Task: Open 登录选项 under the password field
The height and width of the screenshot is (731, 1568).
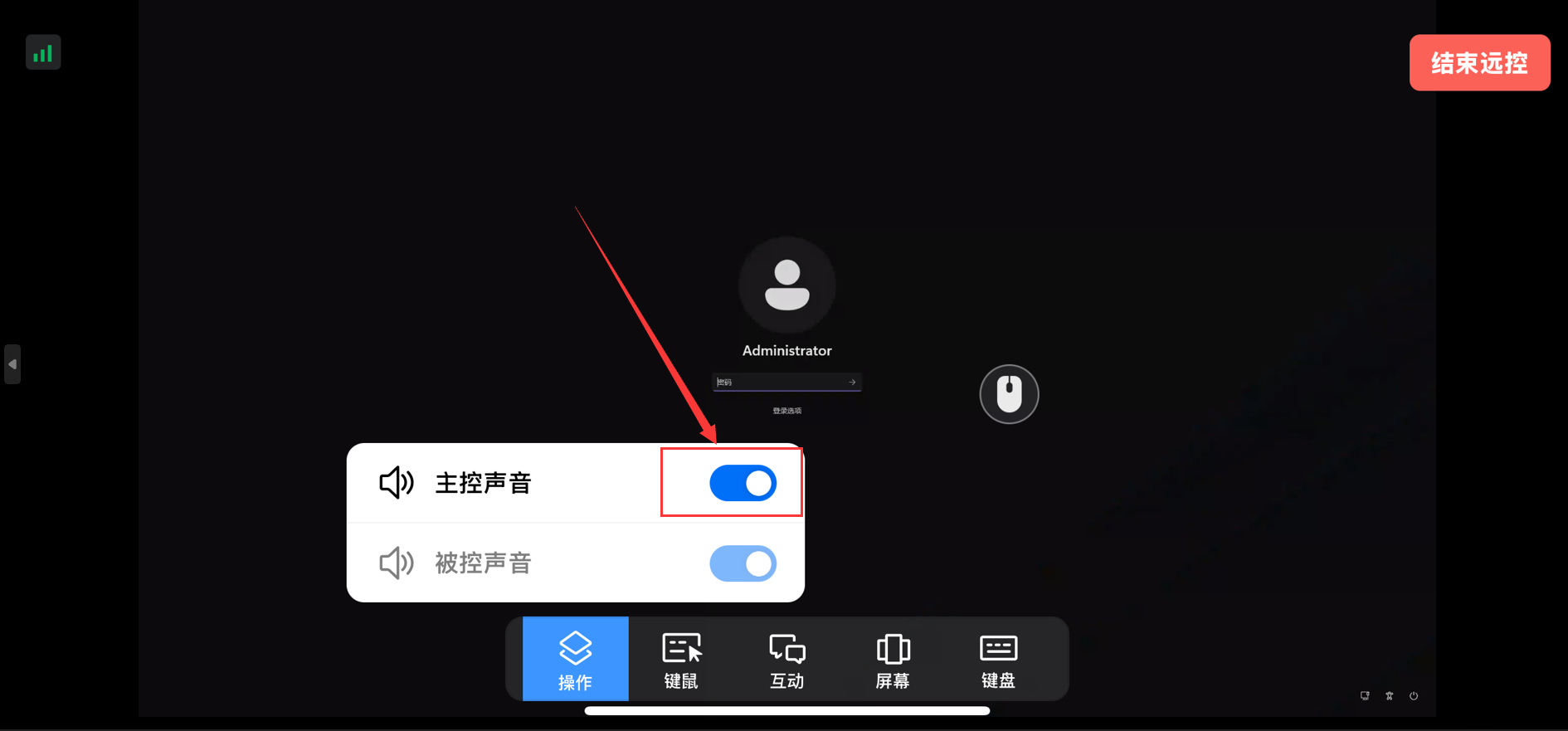Action: [x=786, y=411]
